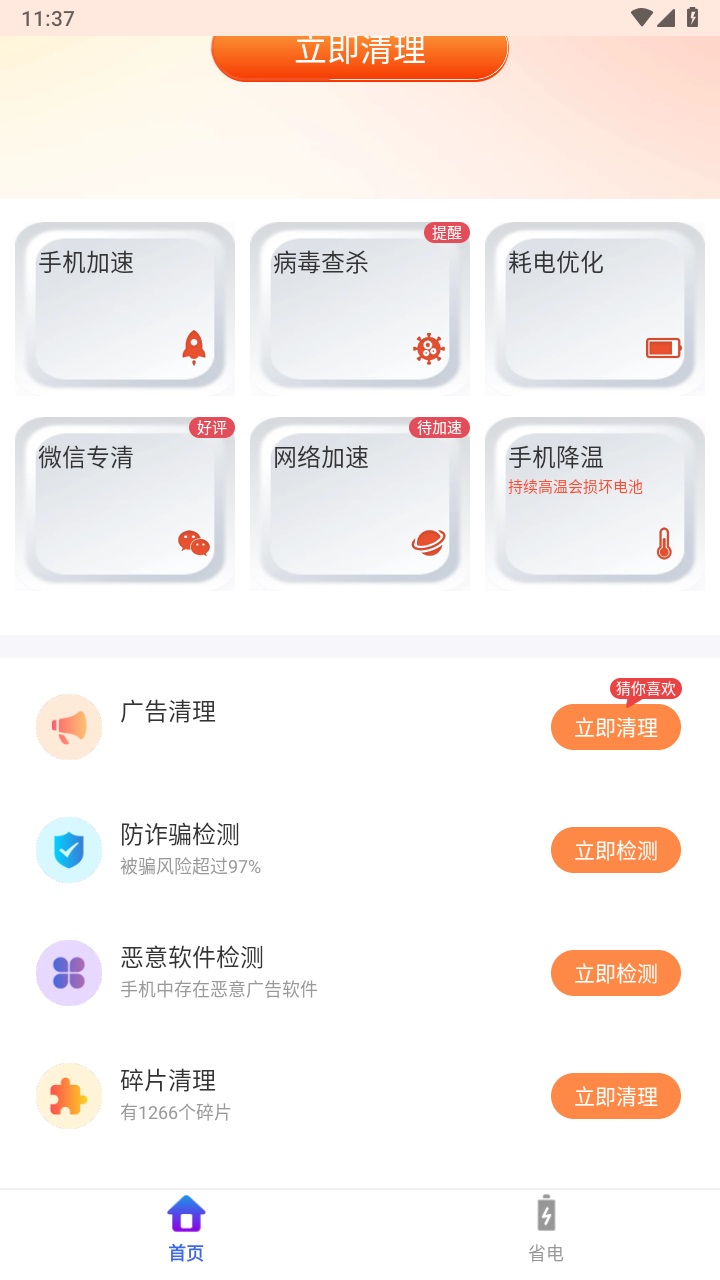Screen dimensions: 720x1280
Task: Select the rocket icon on 手机加速 card
Action: (194, 348)
